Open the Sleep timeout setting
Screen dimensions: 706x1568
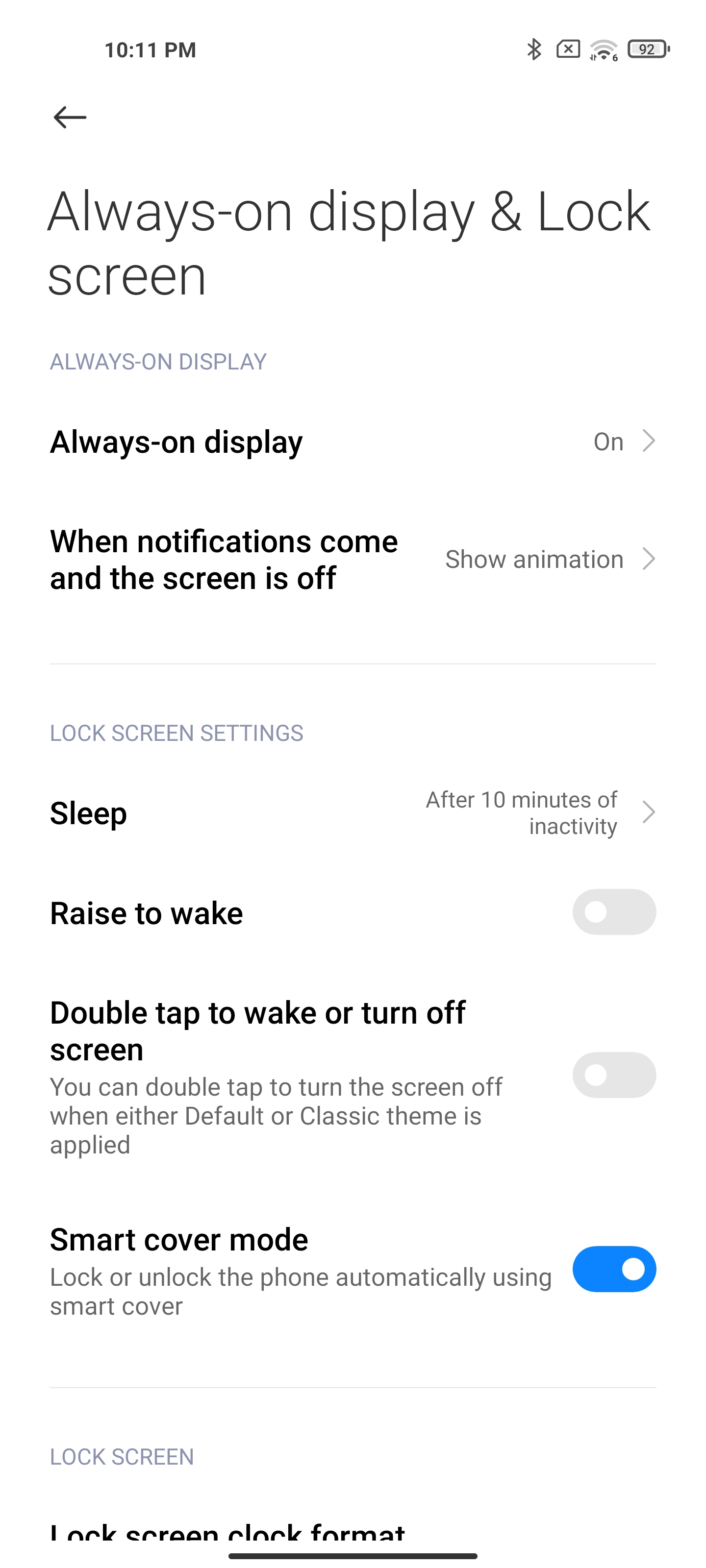353,812
